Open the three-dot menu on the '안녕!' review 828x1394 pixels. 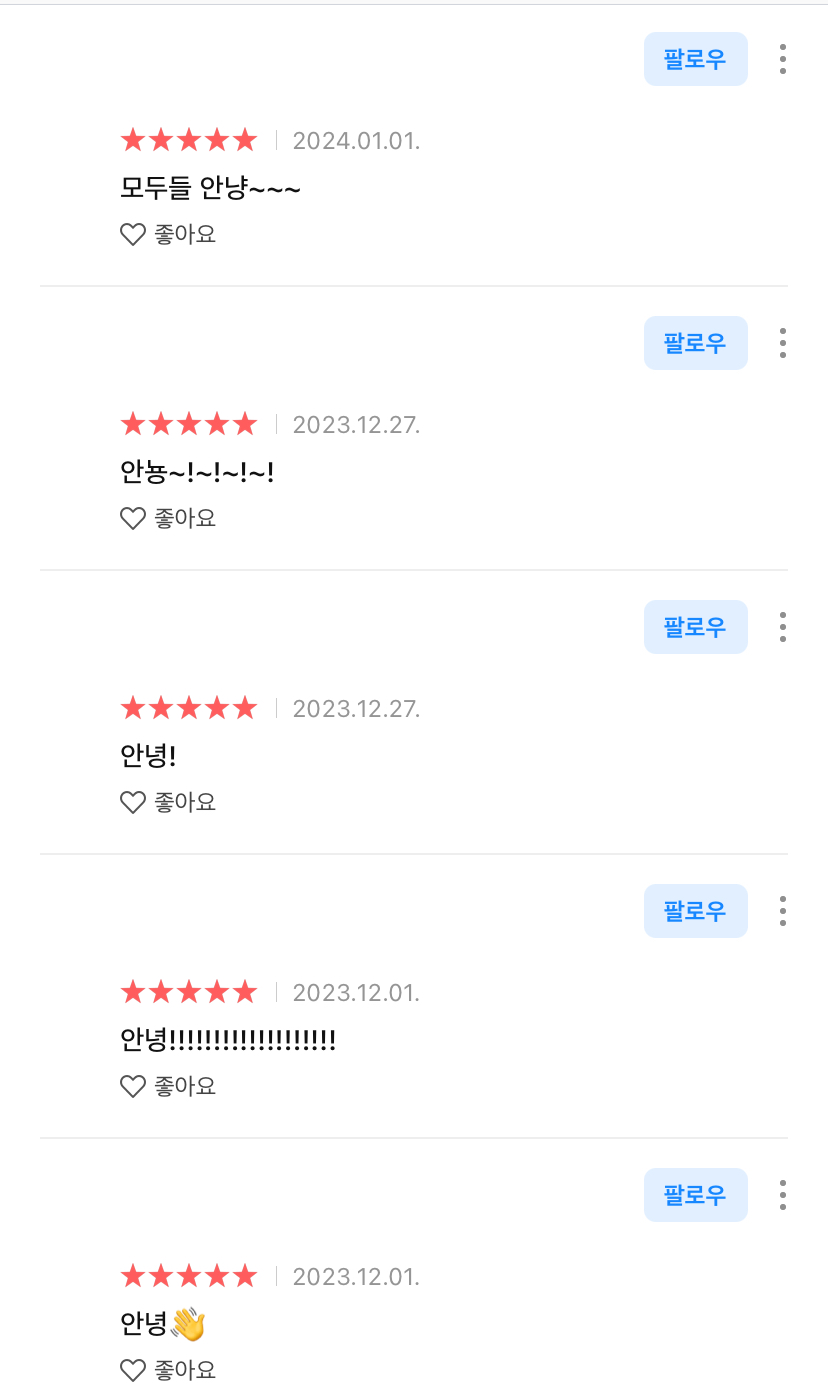(782, 627)
